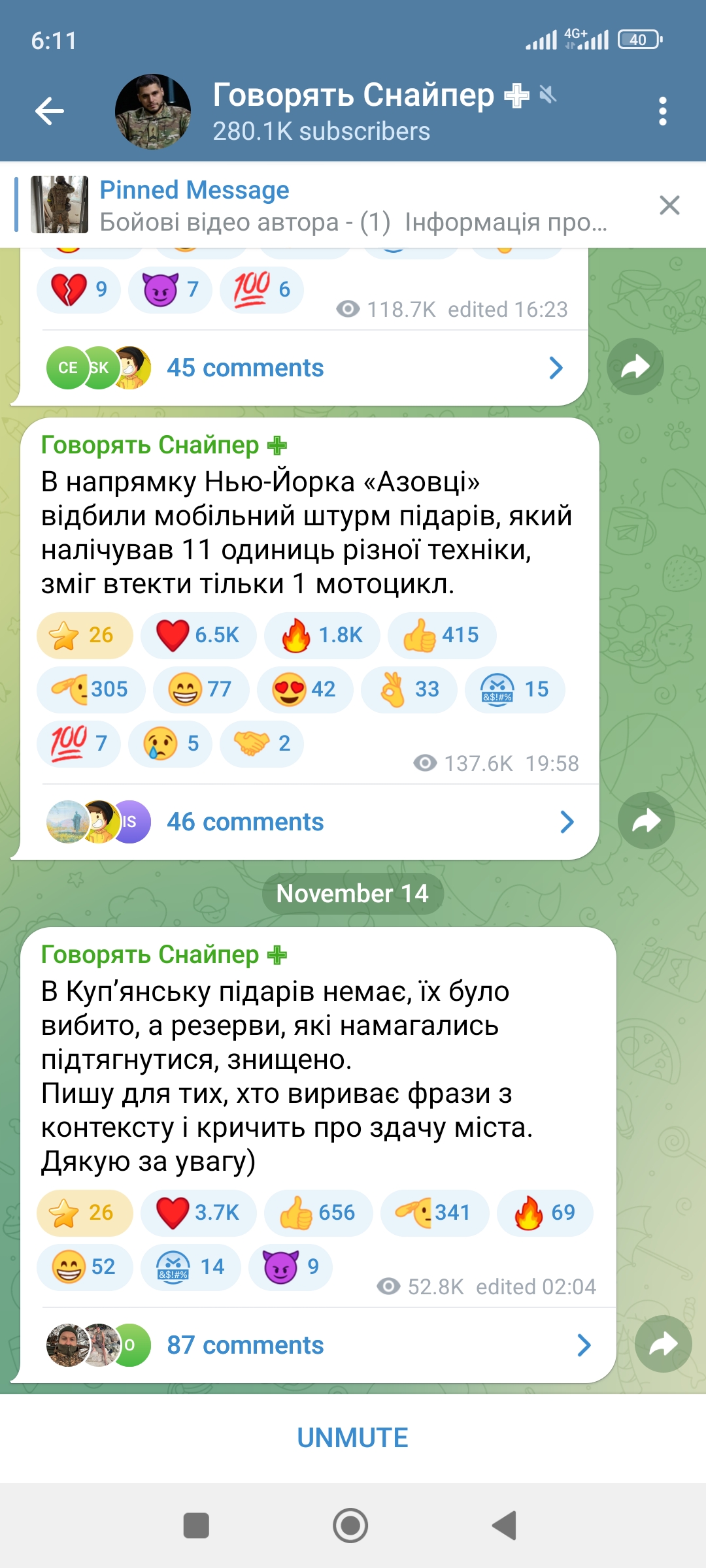Add the 3.7K heart on the Куп'янськ post

(198, 1213)
